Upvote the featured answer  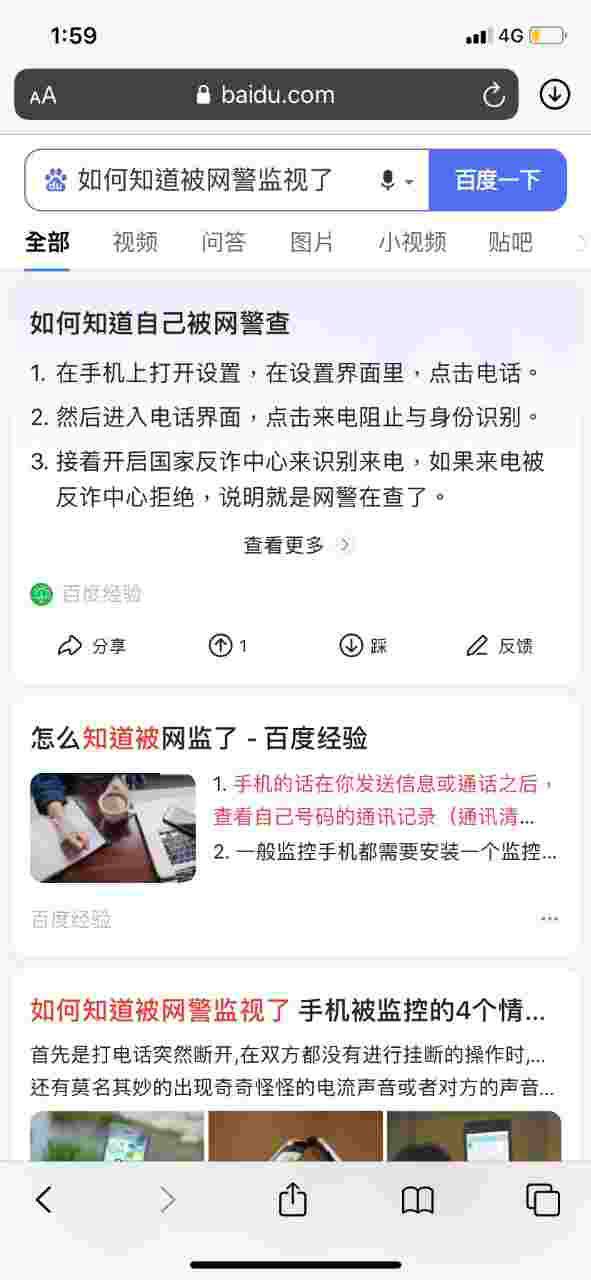click(x=227, y=646)
